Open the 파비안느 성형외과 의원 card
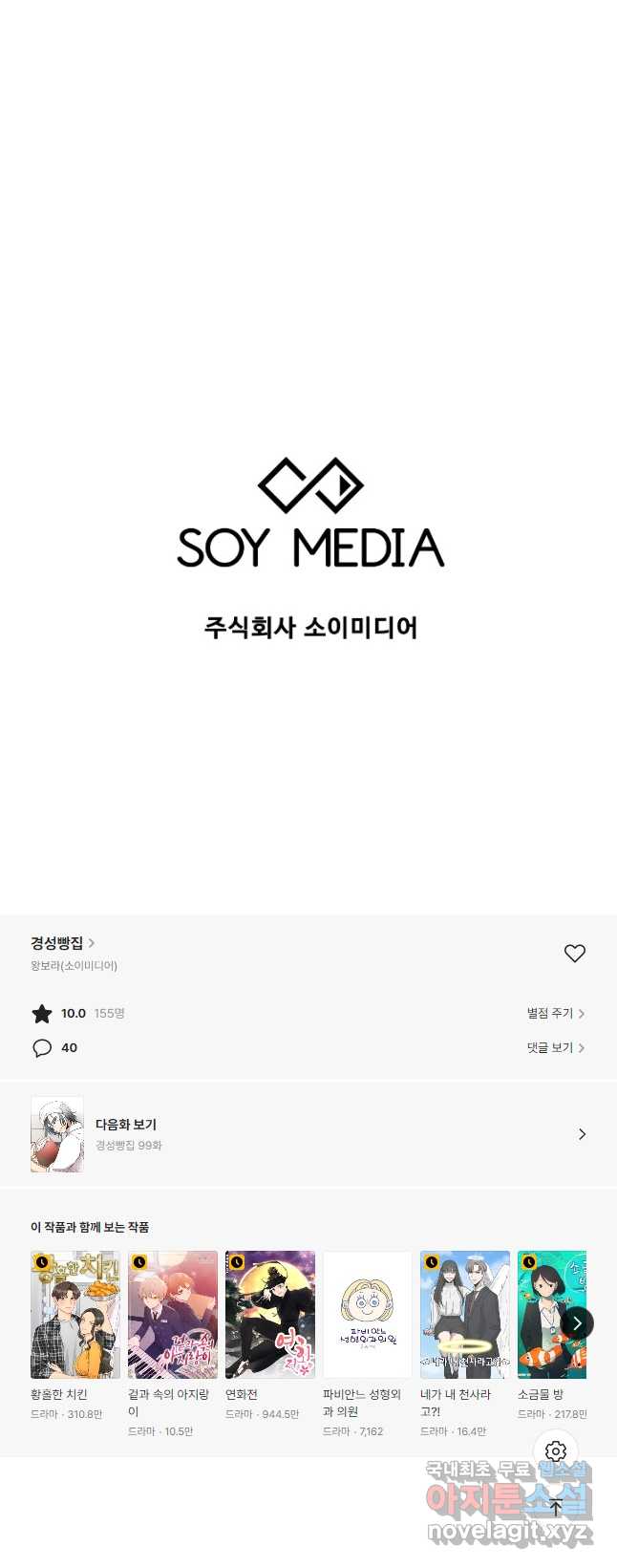This screenshot has height=1568, width=617. click(368, 1315)
